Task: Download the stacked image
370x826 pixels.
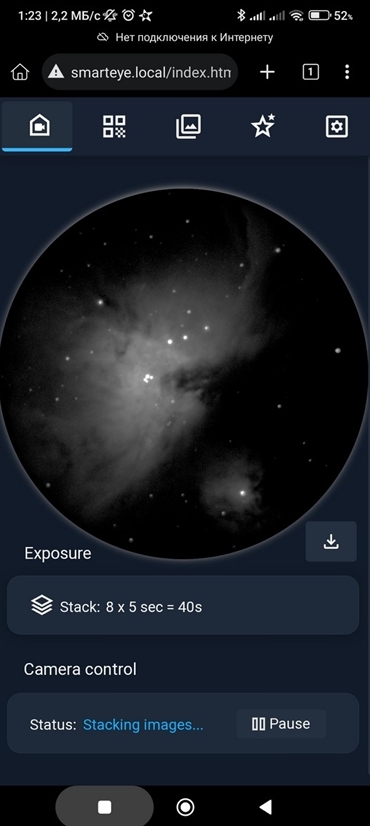Action: pos(331,542)
